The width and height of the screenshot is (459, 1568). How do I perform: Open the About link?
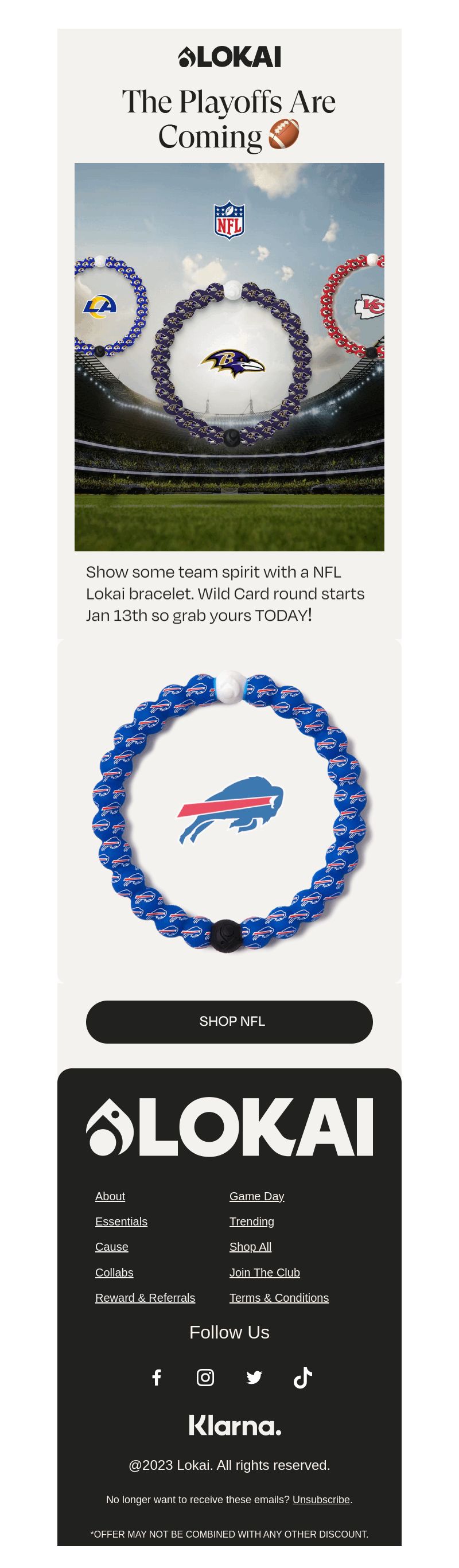[110, 1196]
